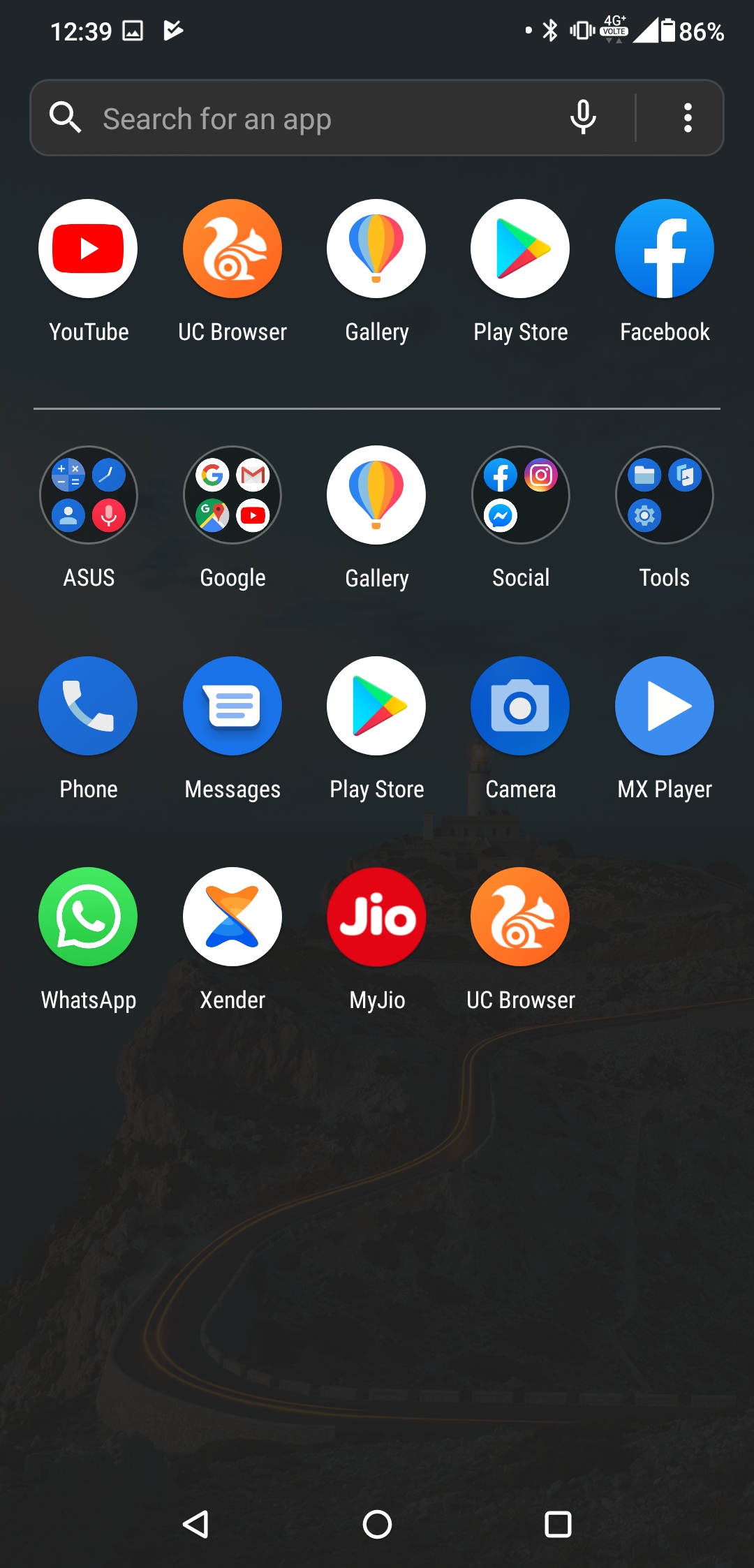Open the ASUS folder
Image resolution: width=754 pixels, height=1568 pixels.
point(89,496)
